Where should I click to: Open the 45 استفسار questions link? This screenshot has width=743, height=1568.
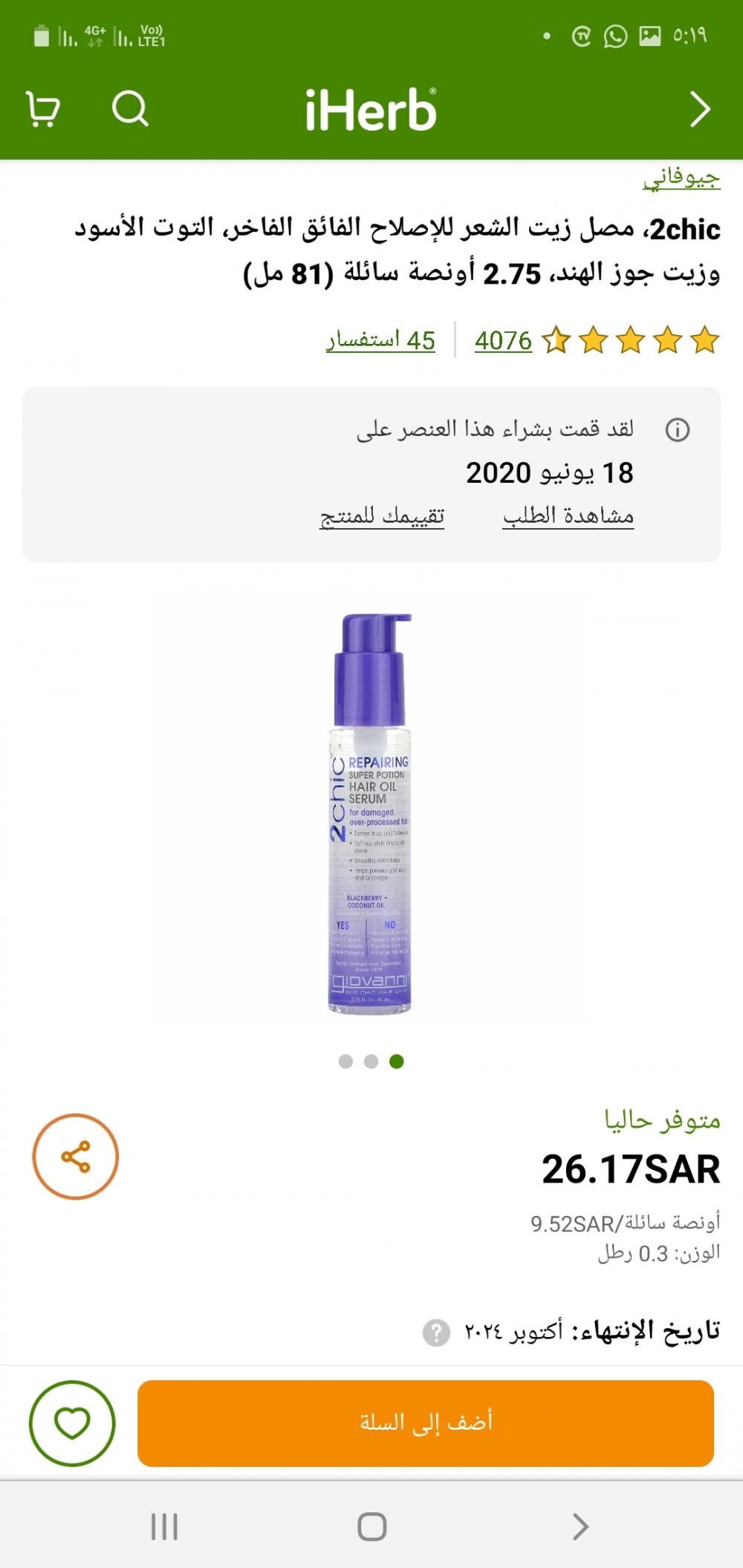380,341
